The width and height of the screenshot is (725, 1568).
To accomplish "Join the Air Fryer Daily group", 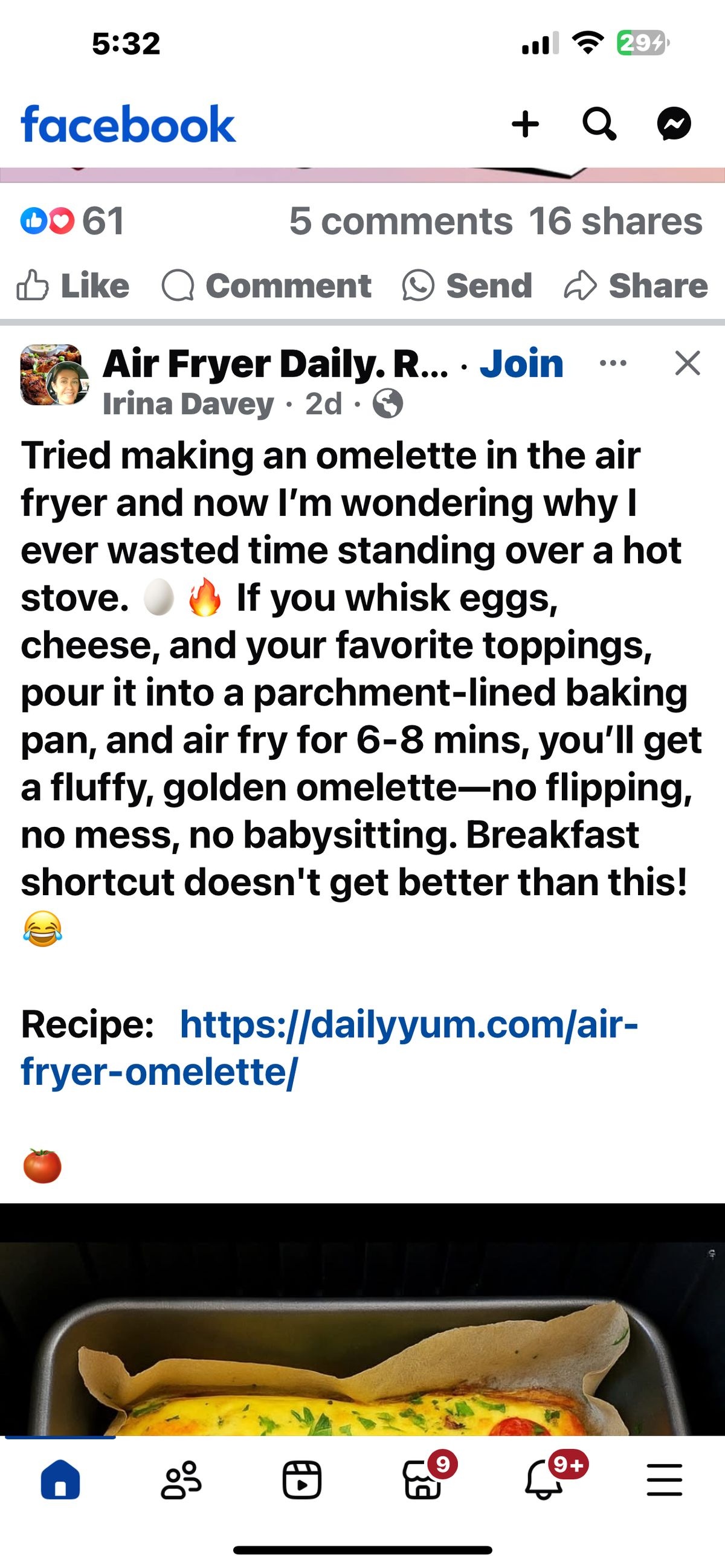I will click(x=521, y=364).
